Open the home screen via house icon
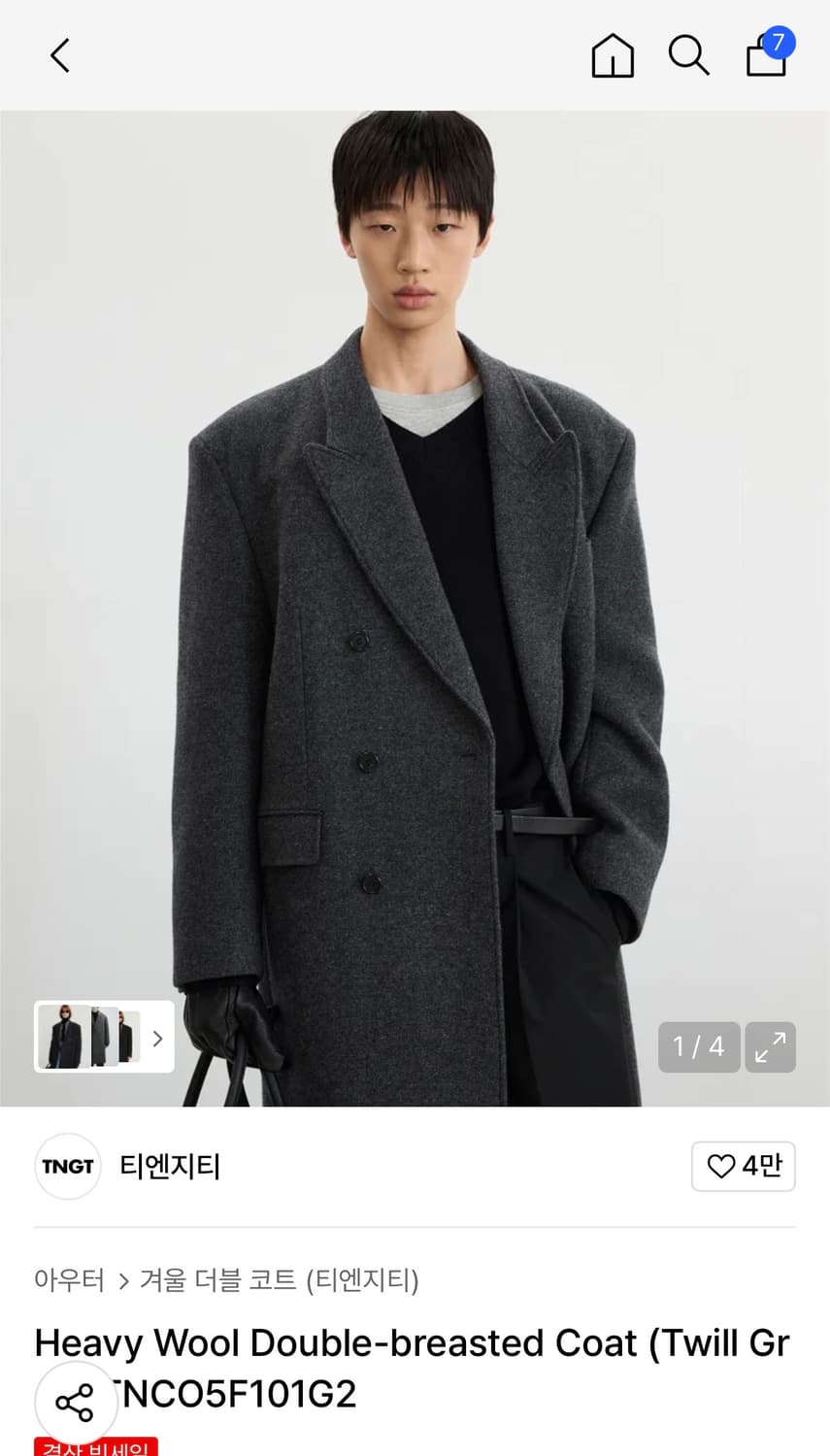Image resolution: width=830 pixels, height=1456 pixels. (612, 55)
